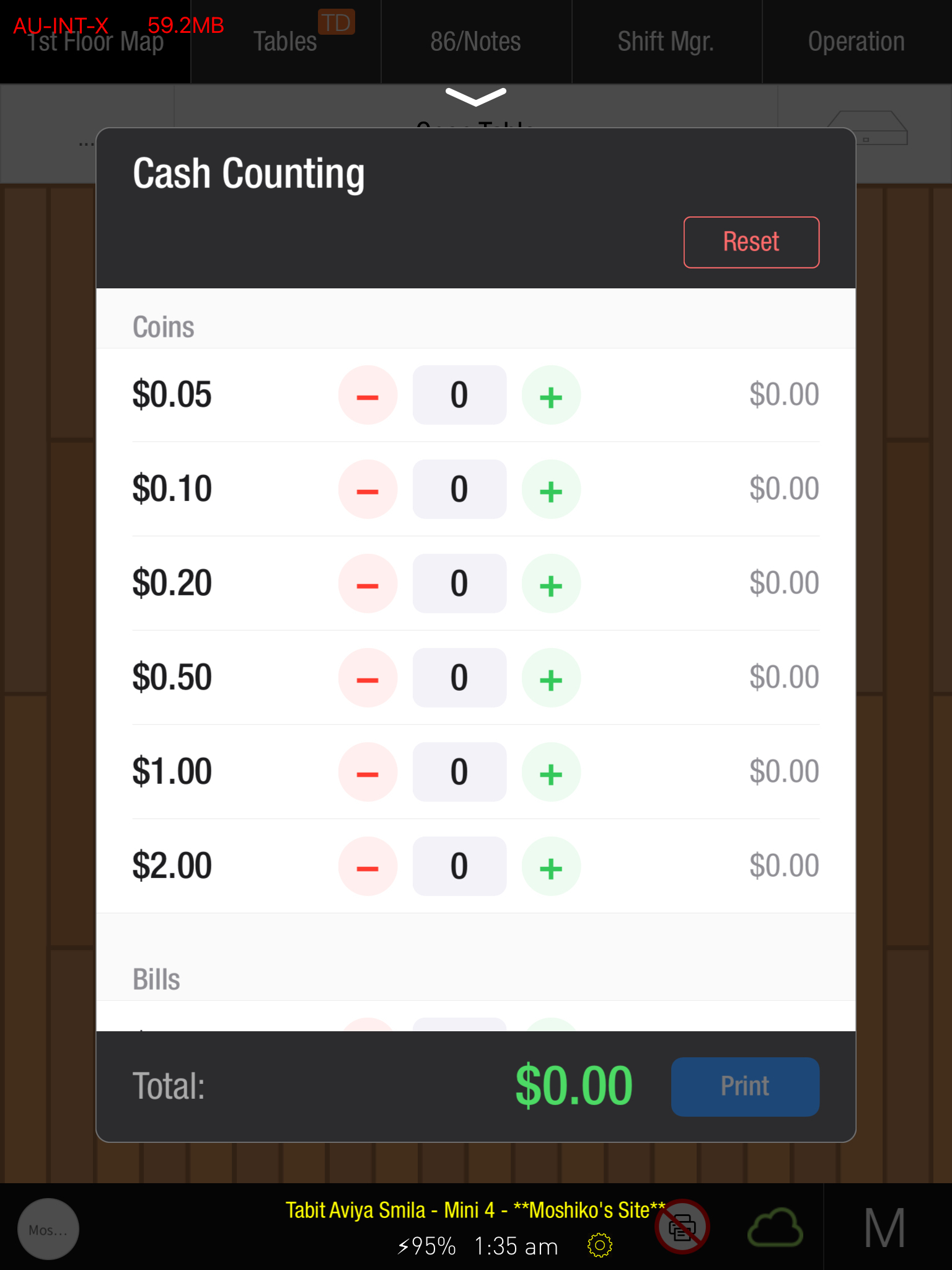Open the yellow settings gear
The width and height of the screenshot is (952, 1270).
[599, 1245]
